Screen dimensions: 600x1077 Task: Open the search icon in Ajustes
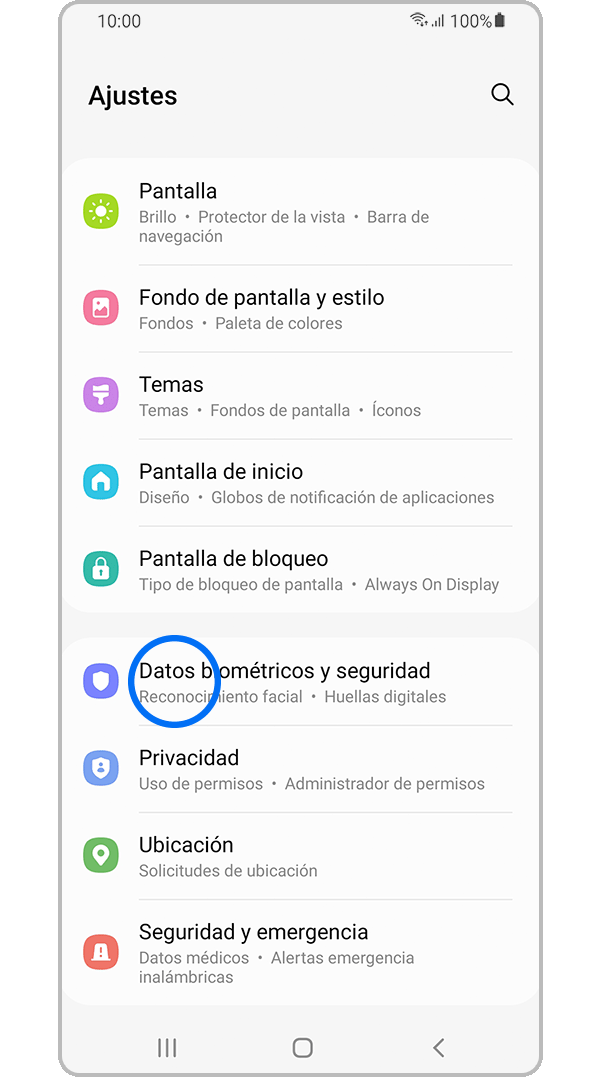[x=502, y=95]
